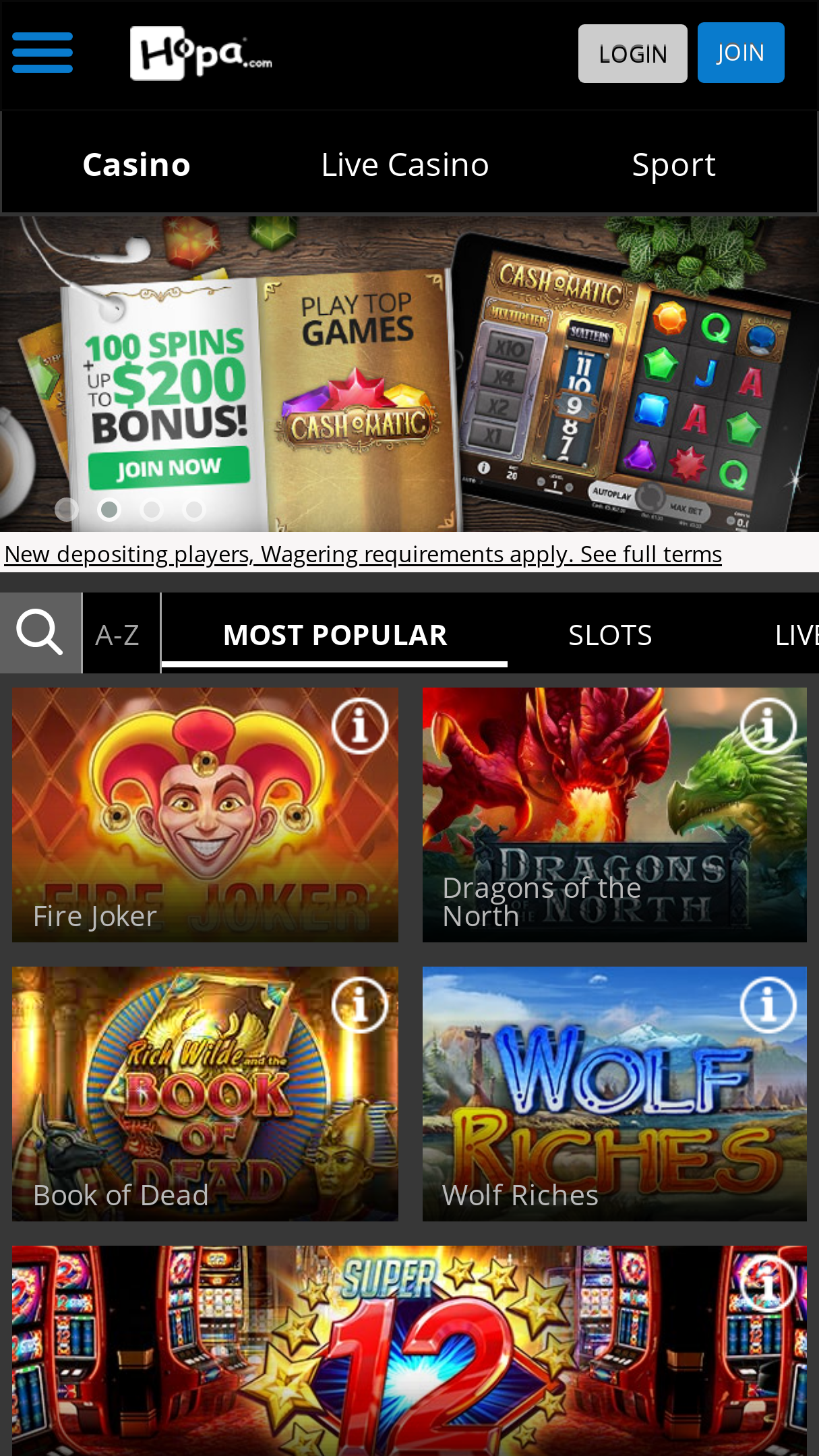Open the Super 12 game tile

409,1351
